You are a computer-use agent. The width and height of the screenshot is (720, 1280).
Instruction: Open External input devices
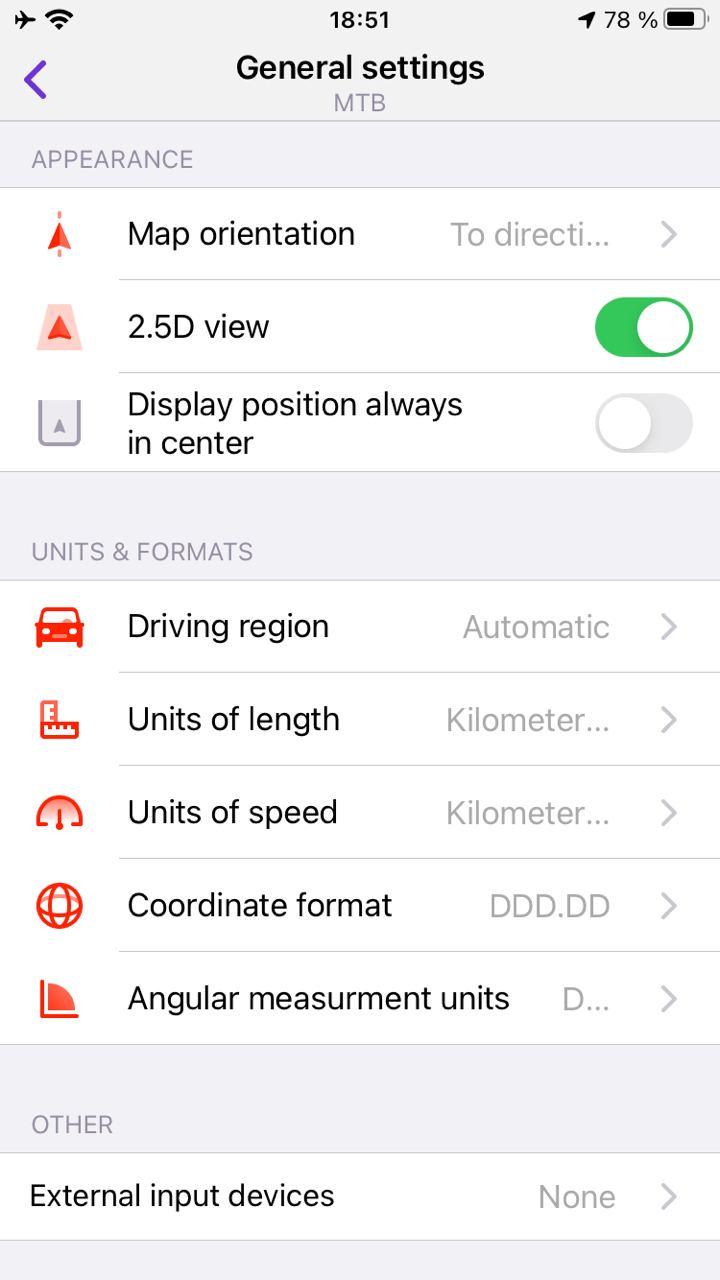[360, 1197]
